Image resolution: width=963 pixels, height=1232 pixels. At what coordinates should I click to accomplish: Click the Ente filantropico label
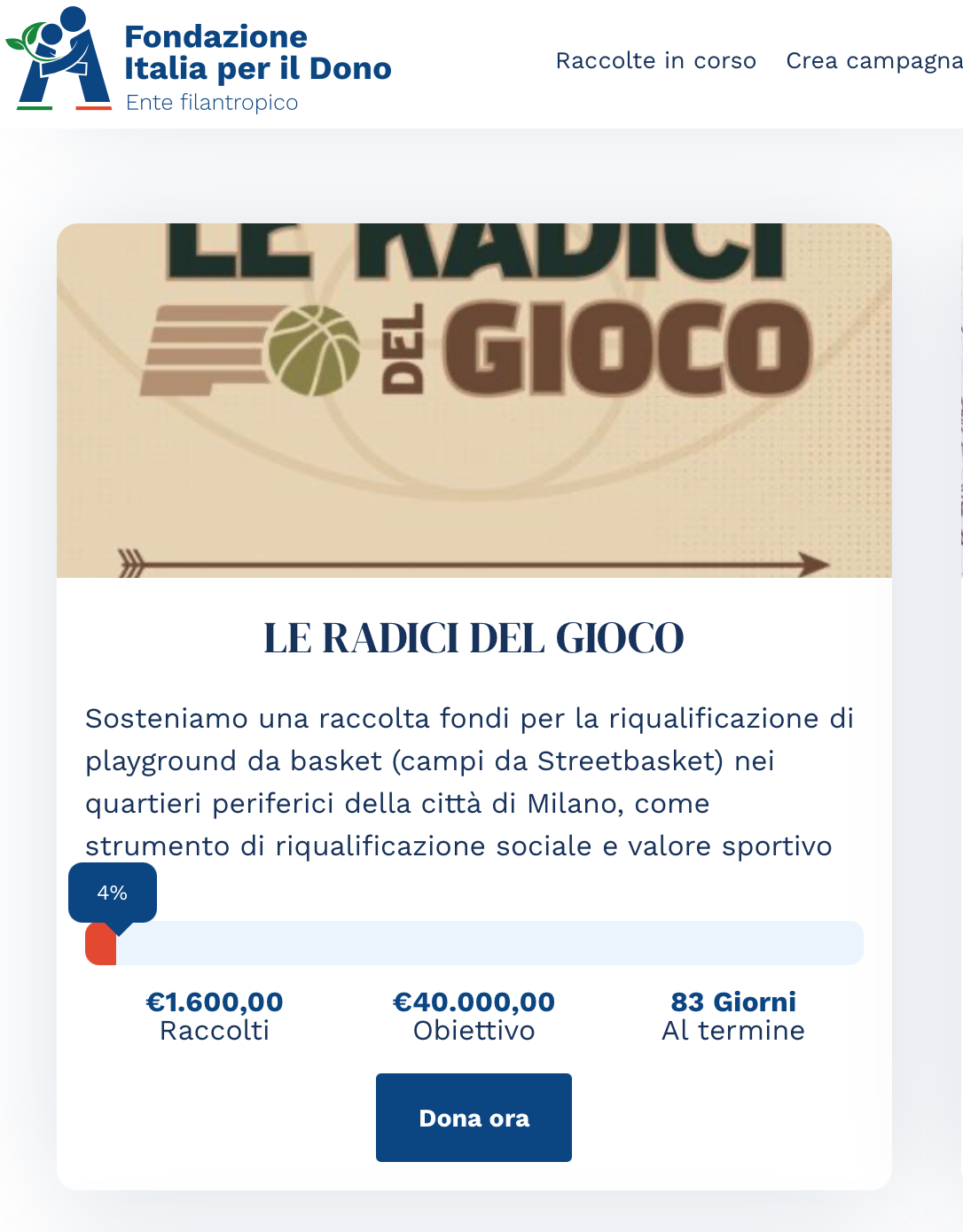[x=212, y=102]
